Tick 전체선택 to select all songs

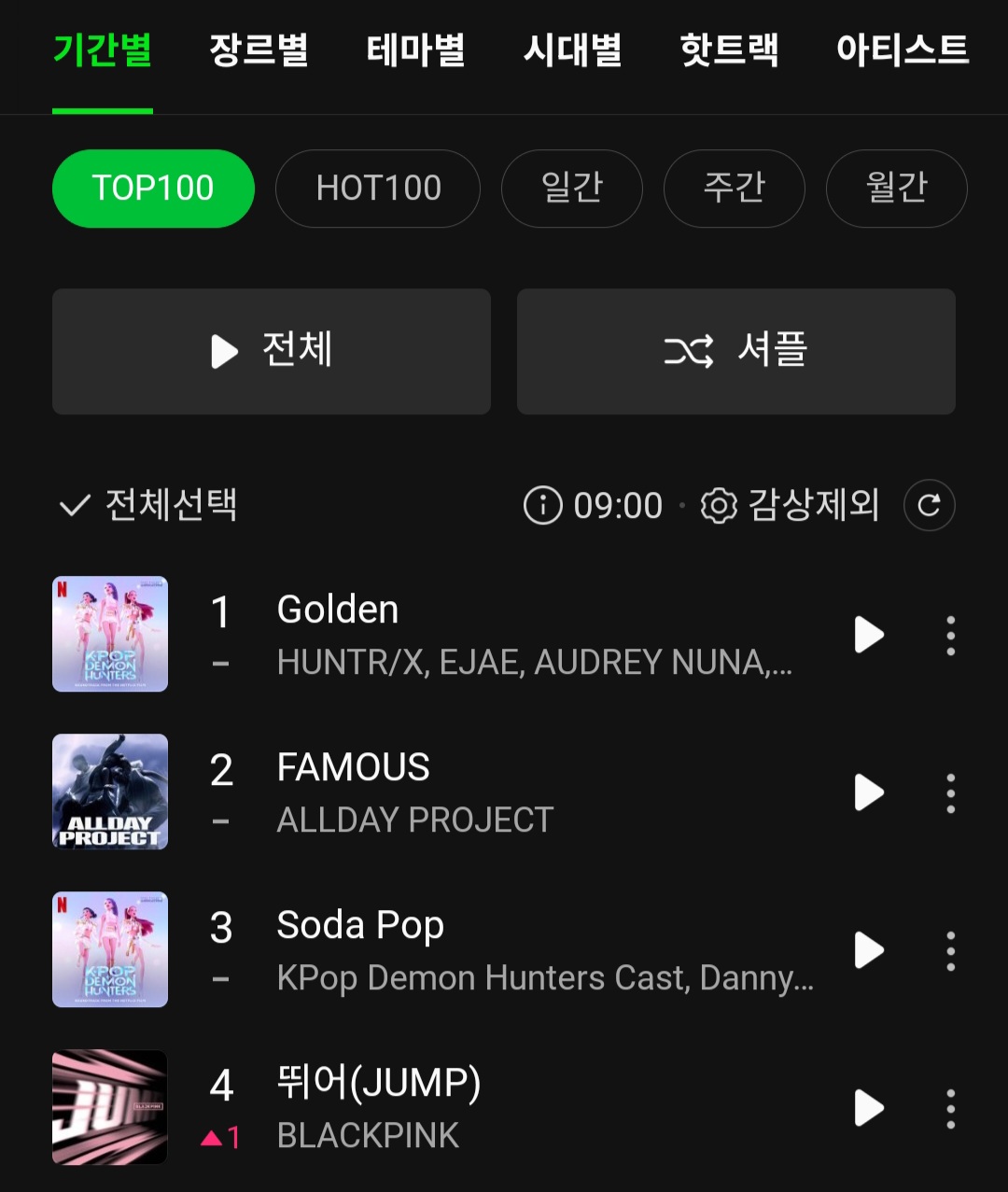click(148, 505)
